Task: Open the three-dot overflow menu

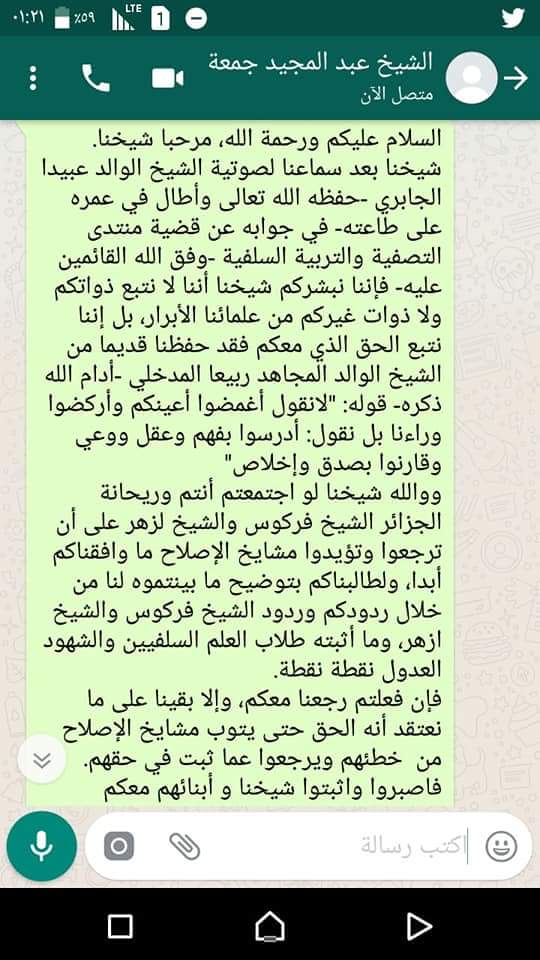Action: 33,78
